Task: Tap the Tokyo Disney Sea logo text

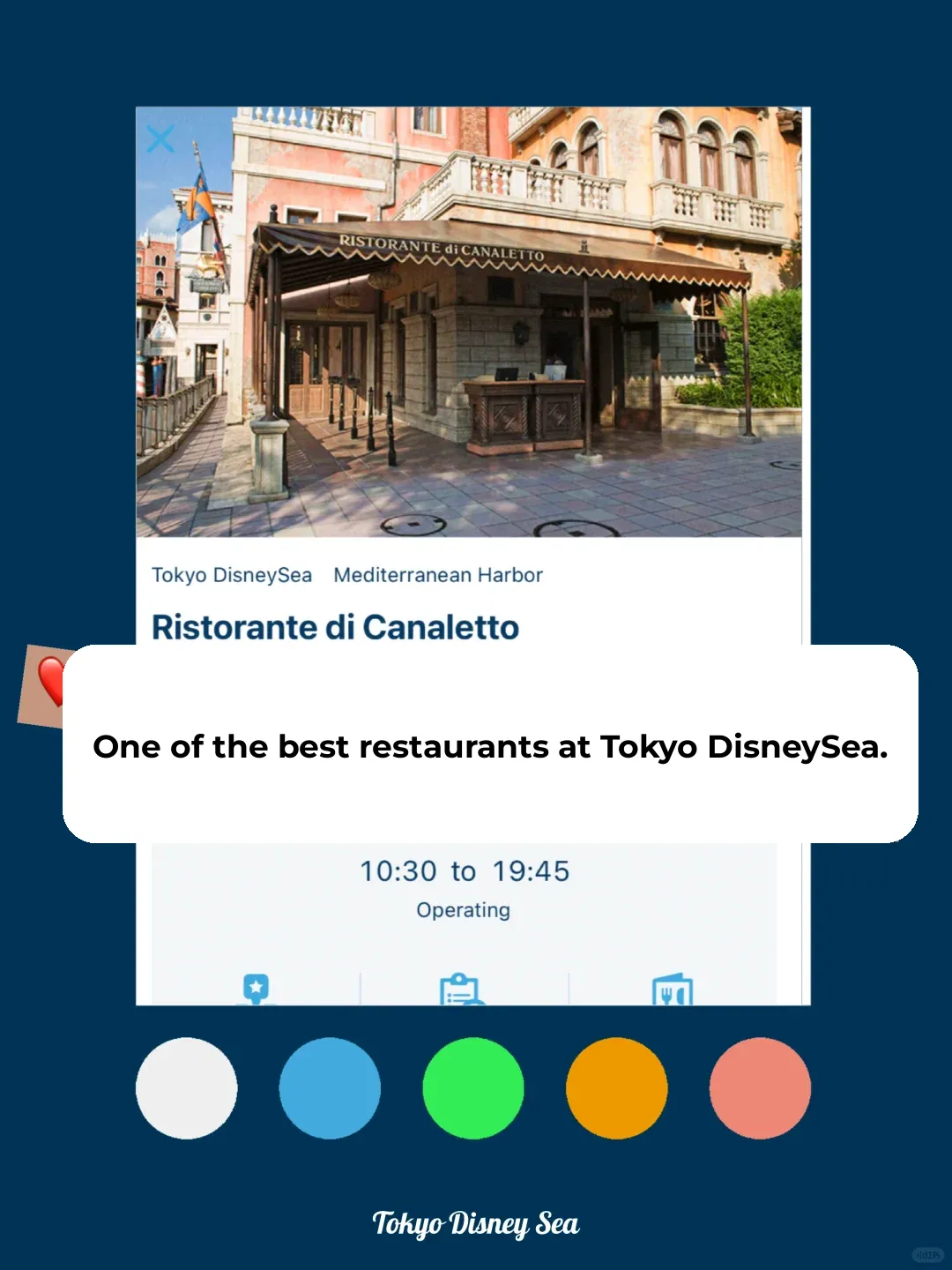Action: click(475, 1224)
